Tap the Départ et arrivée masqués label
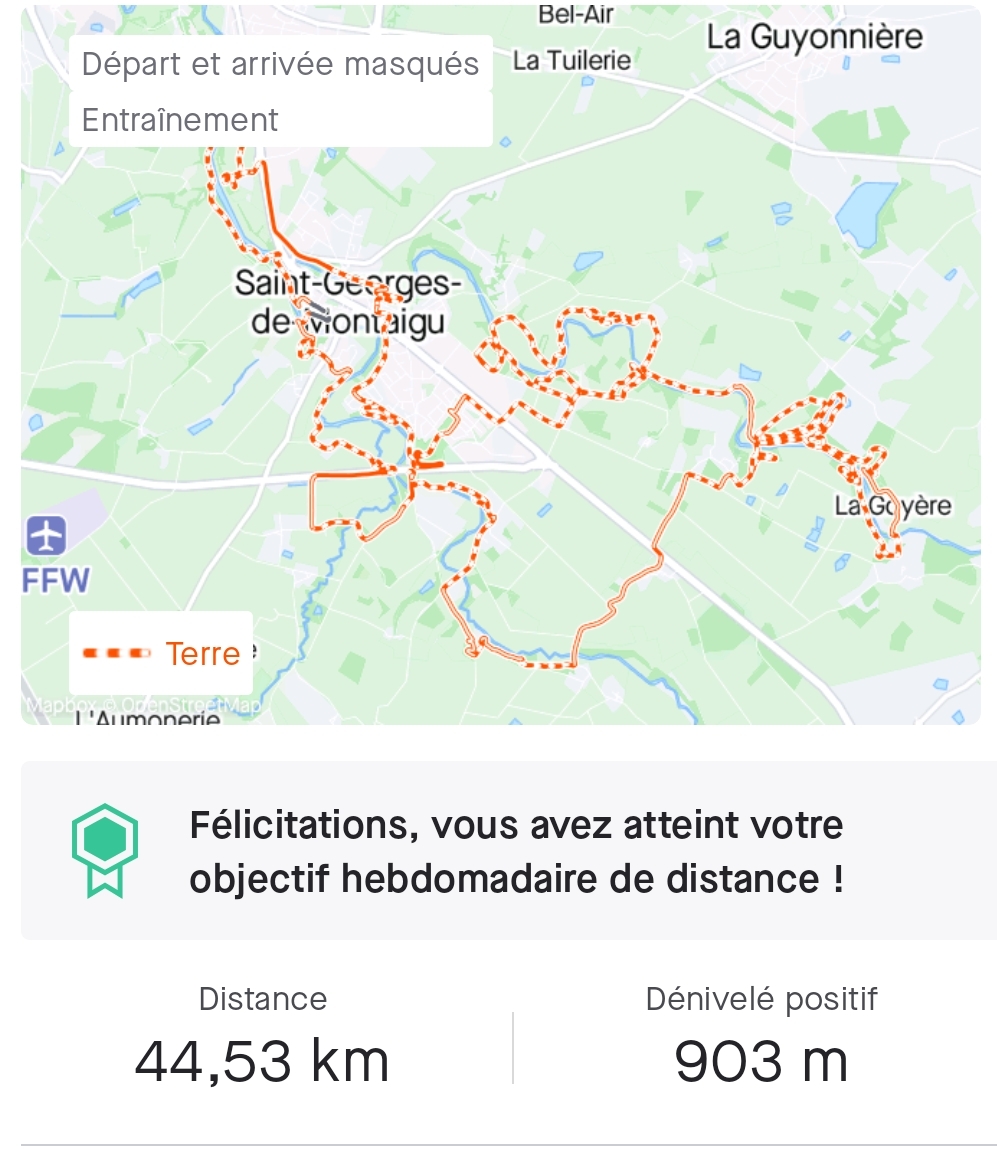Screen dimensions: 997x1157 pyautogui.click(x=280, y=64)
